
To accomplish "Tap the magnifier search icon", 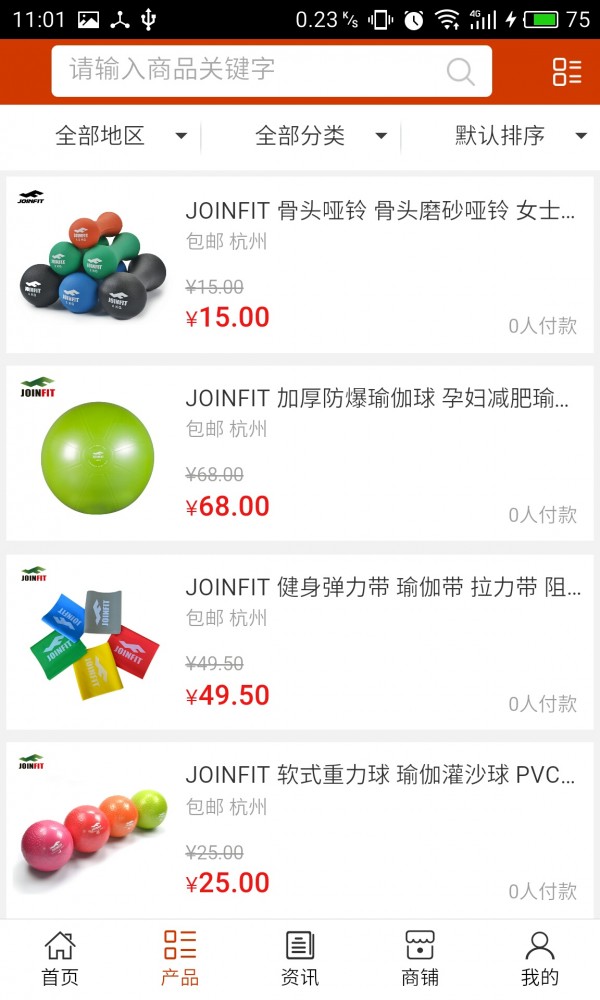I will 460,71.
